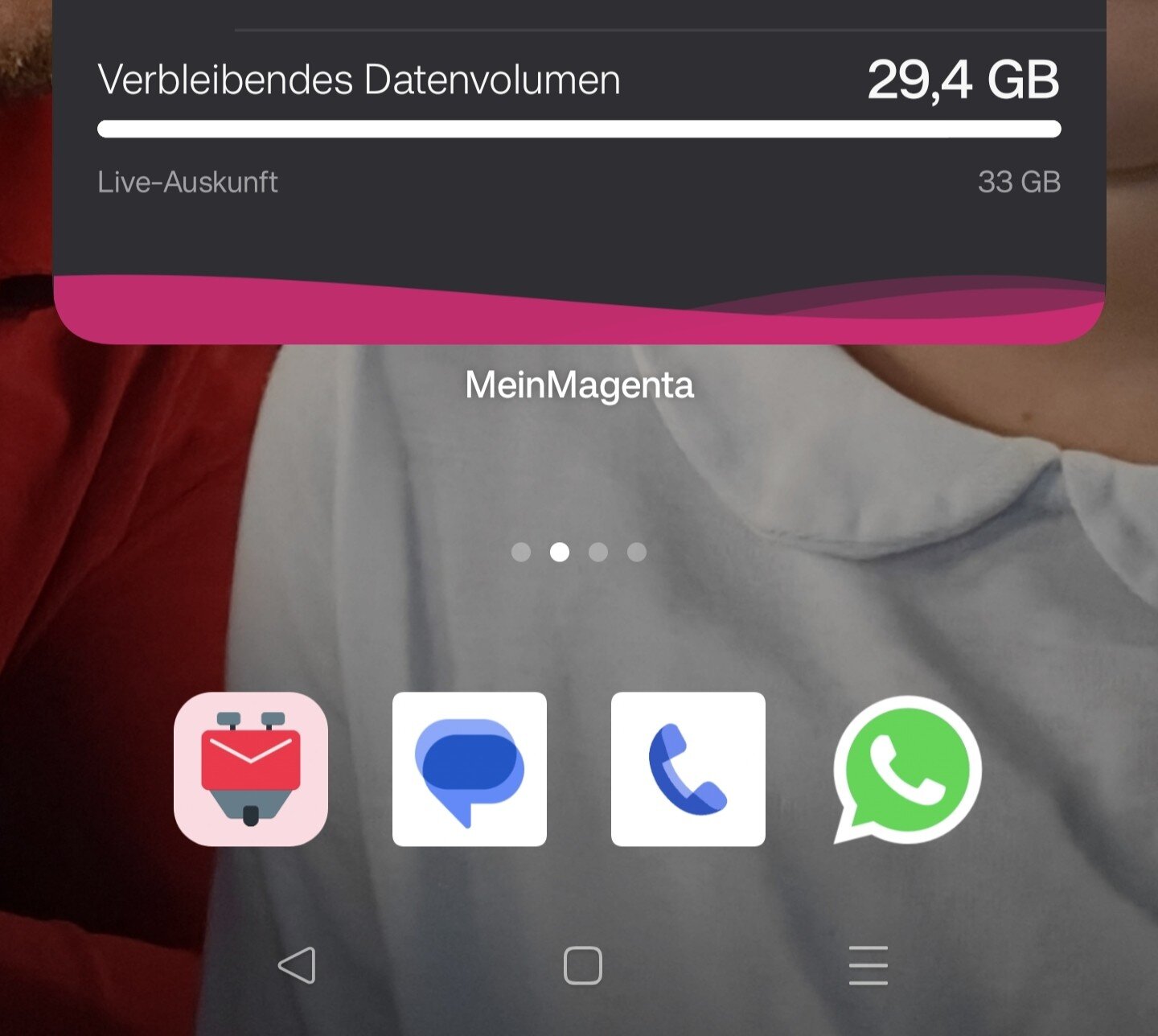Open Google Messages app
The image size is (1158, 1036).
click(470, 769)
